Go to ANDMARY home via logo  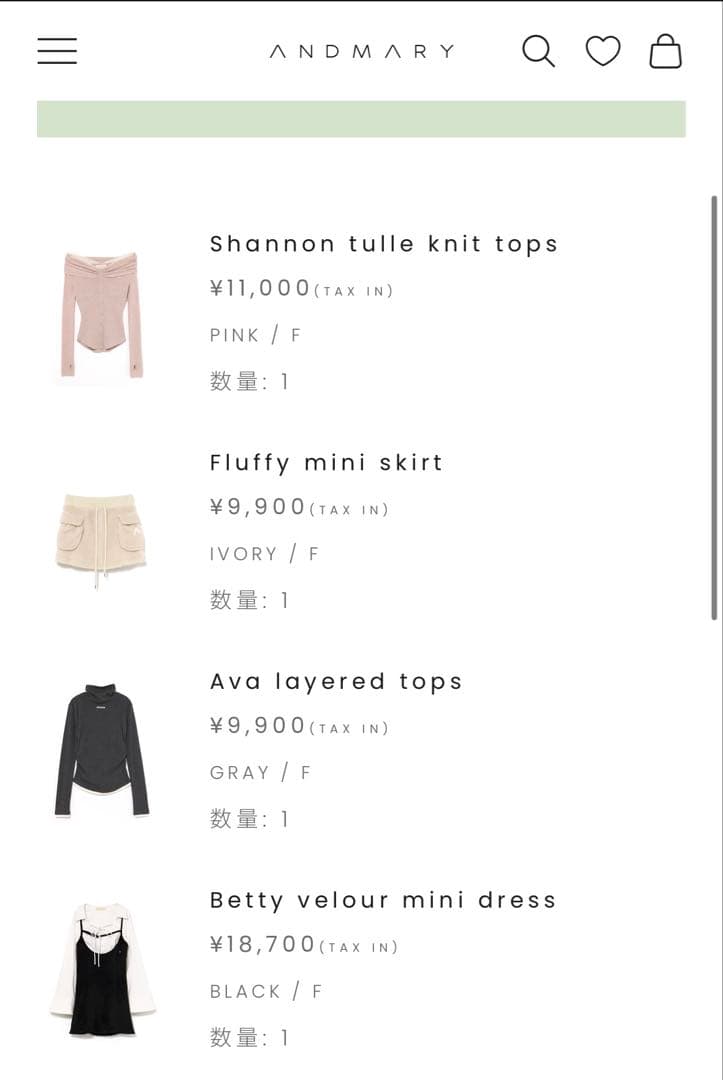362,51
